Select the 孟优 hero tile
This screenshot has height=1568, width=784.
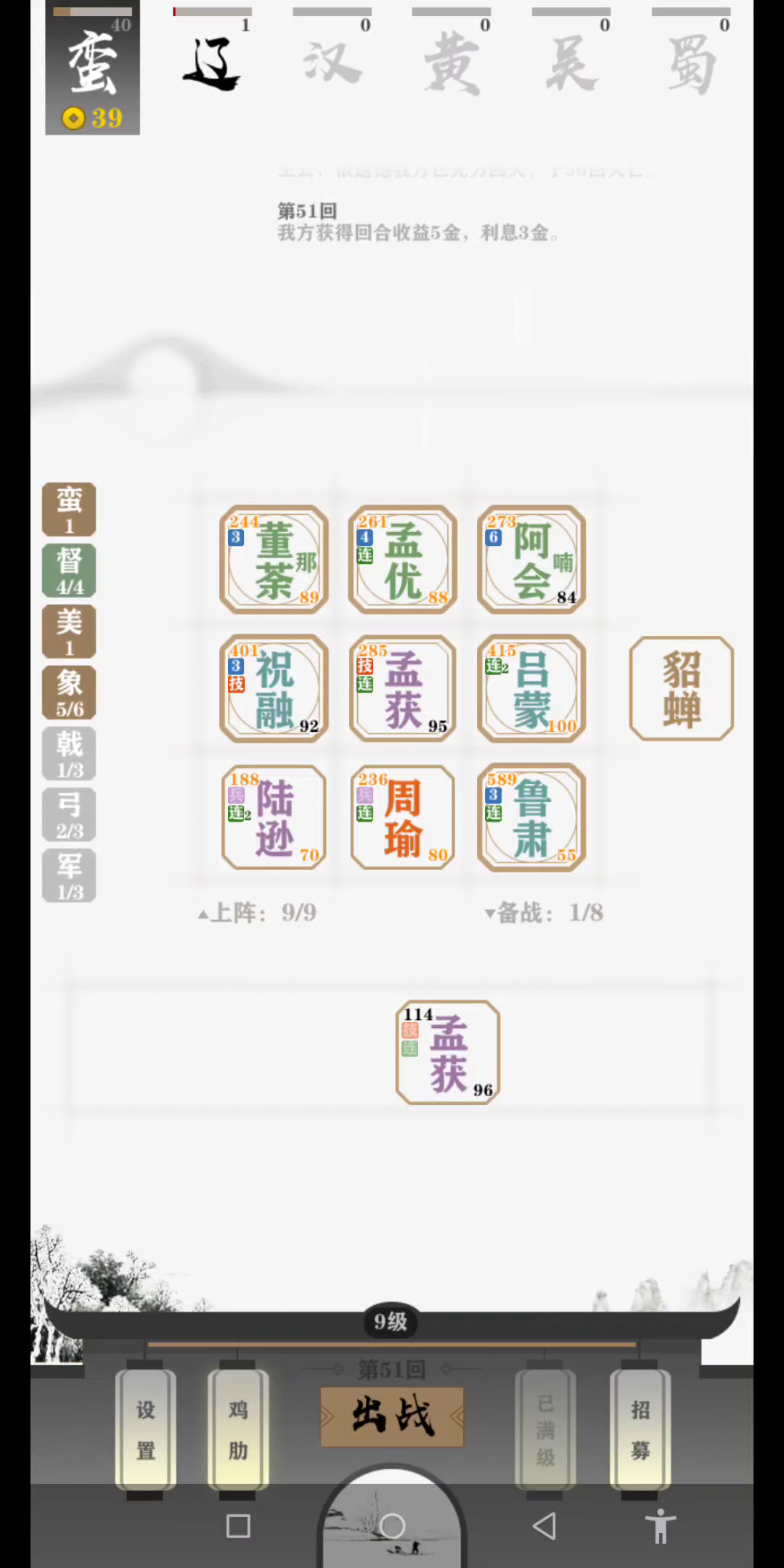click(402, 560)
